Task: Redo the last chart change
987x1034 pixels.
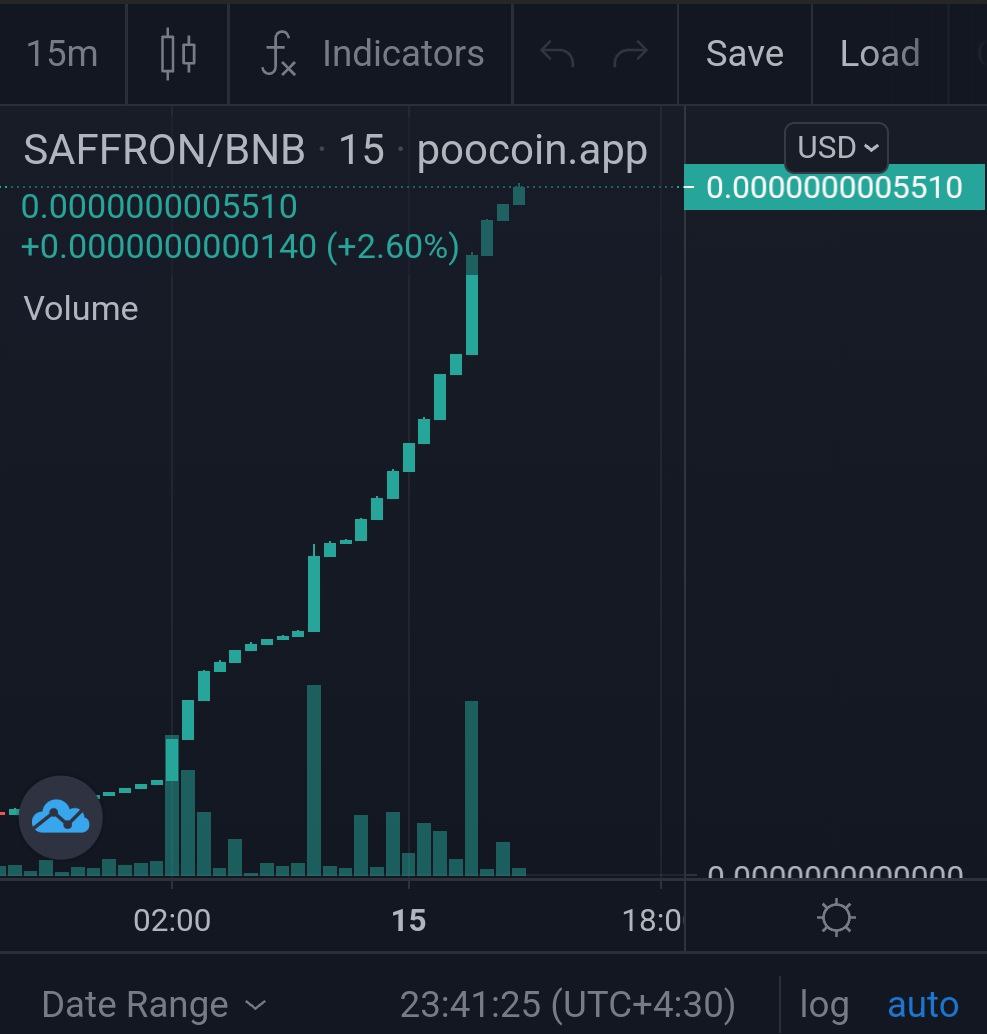Action: 630,54
